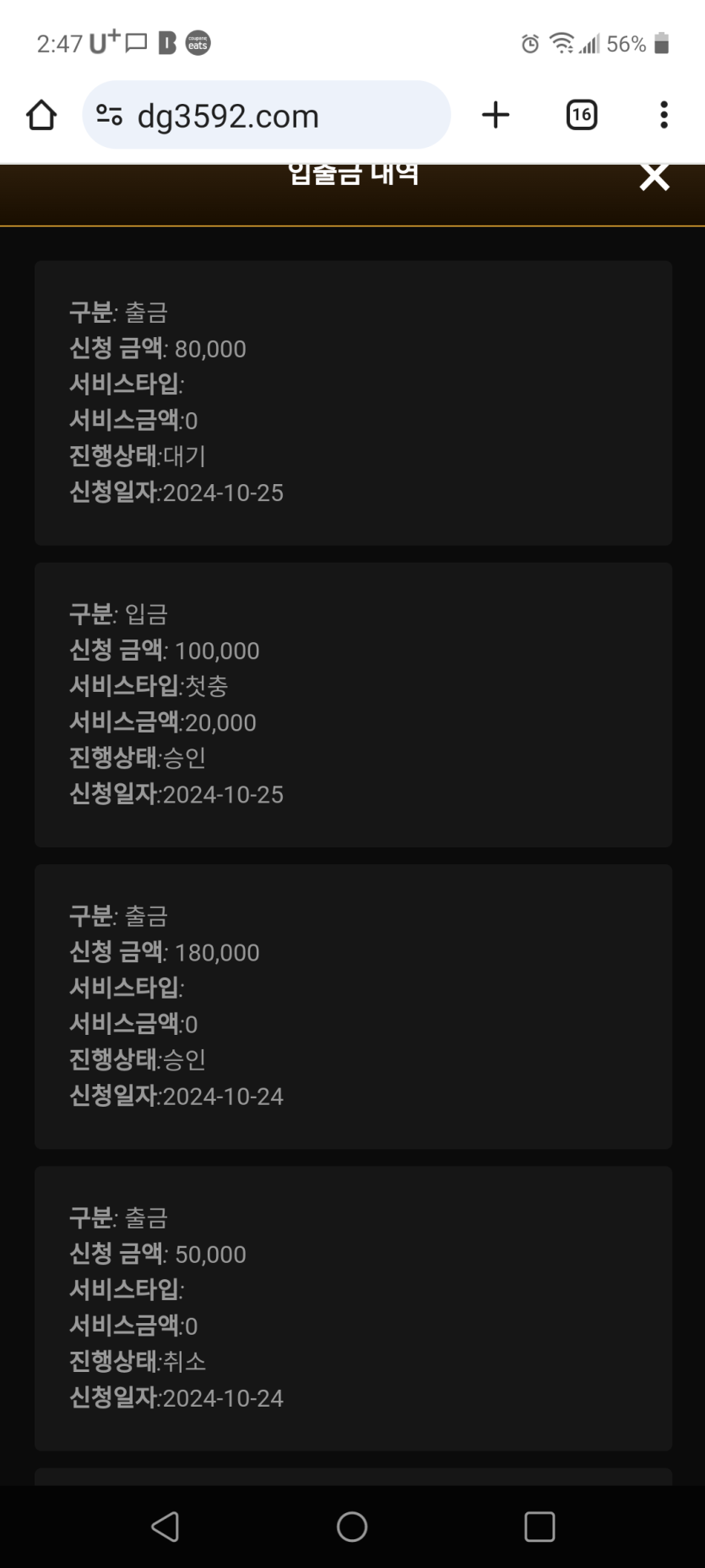Edit the dg3592.com address bar
The height and width of the screenshot is (1568, 705).
266,115
